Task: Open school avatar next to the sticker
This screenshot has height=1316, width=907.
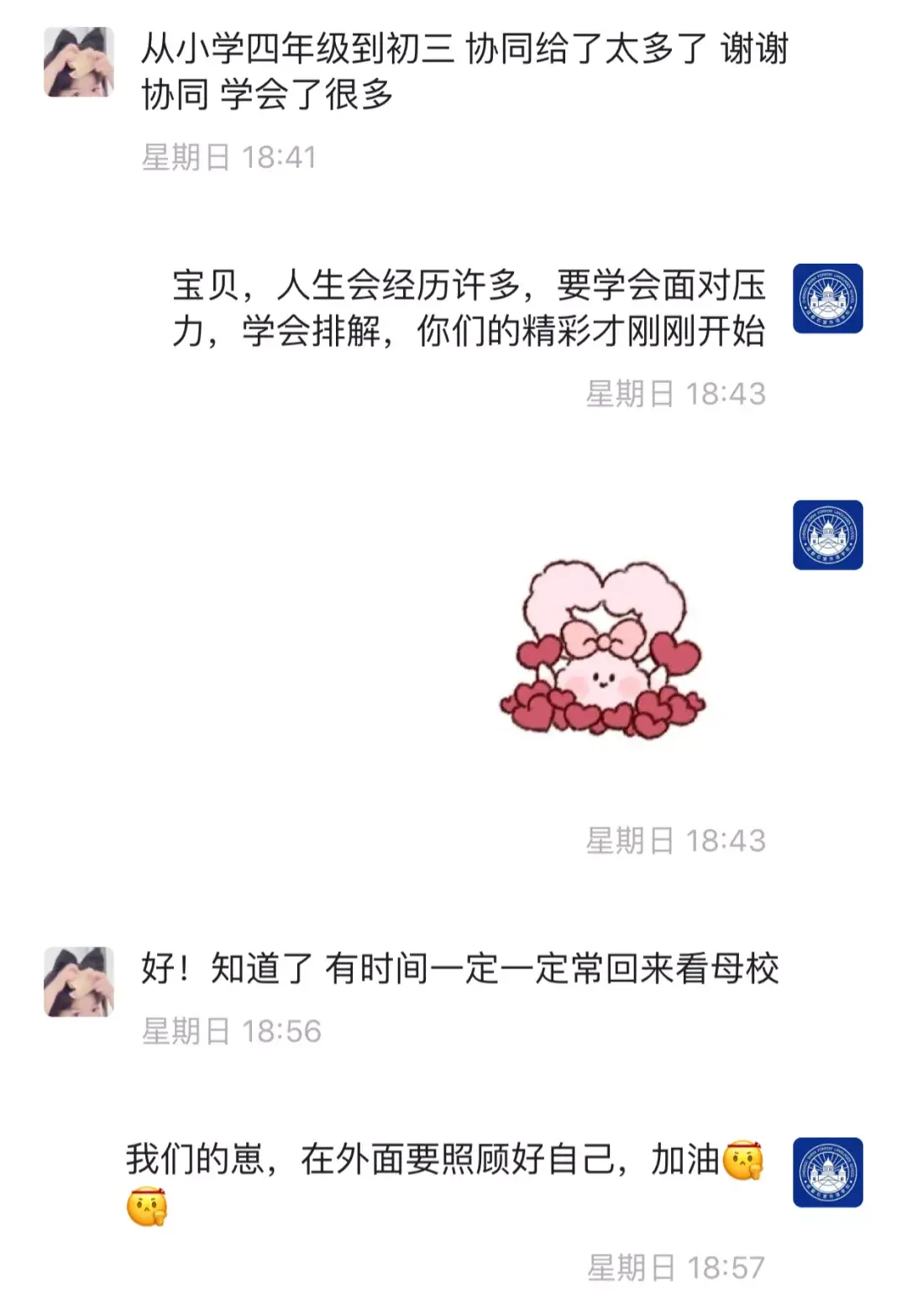Action: [827, 535]
